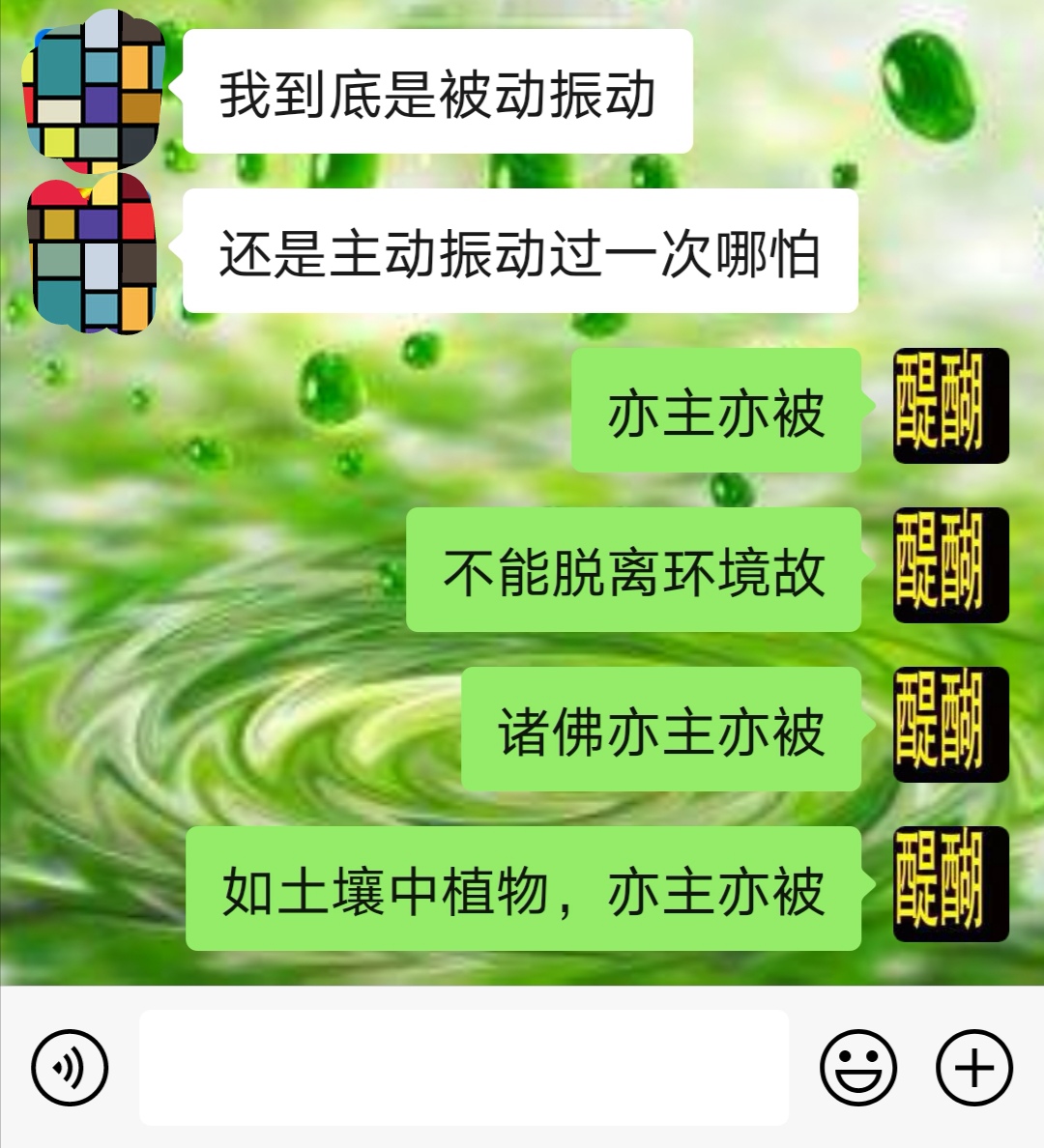Switch to voice message input
Viewport: 1044px width, 1148px height.
tap(70, 1068)
